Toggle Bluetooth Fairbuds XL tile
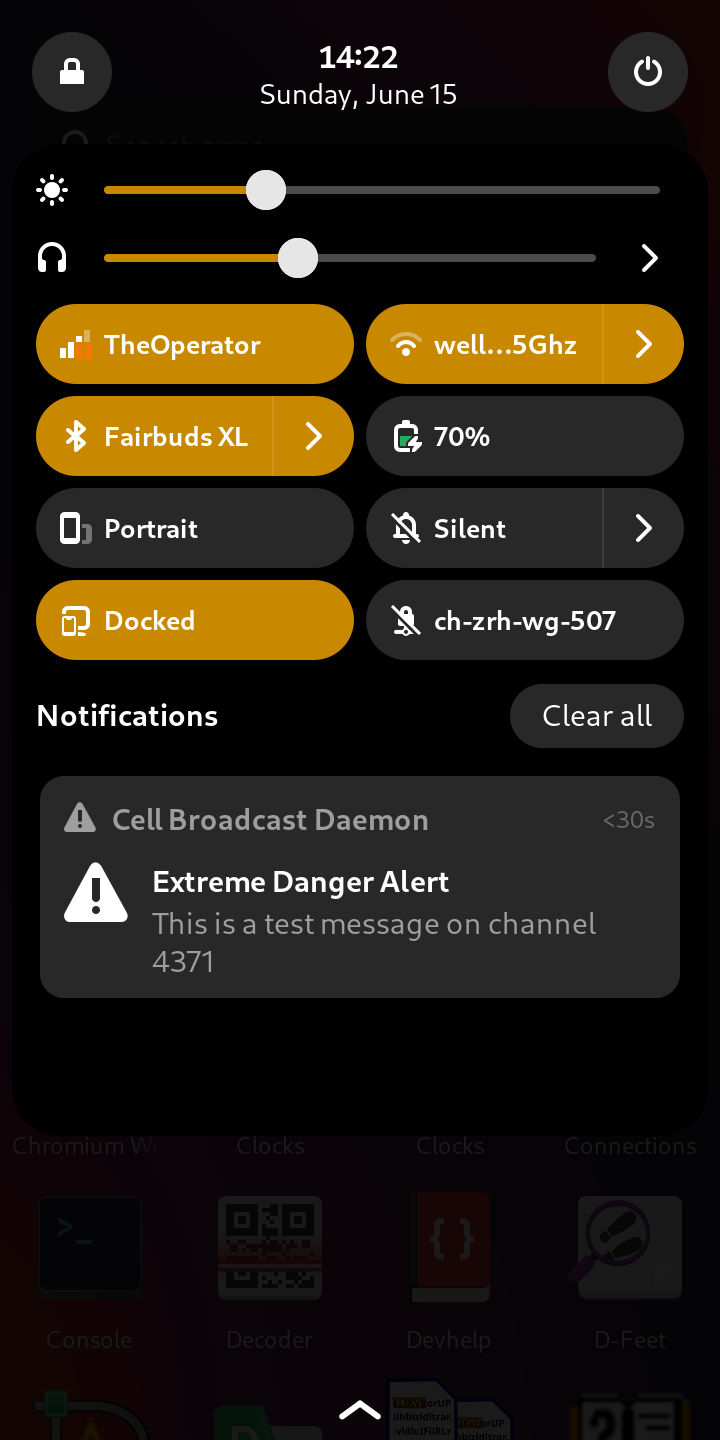The width and height of the screenshot is (720, 1440). [154, 436]
